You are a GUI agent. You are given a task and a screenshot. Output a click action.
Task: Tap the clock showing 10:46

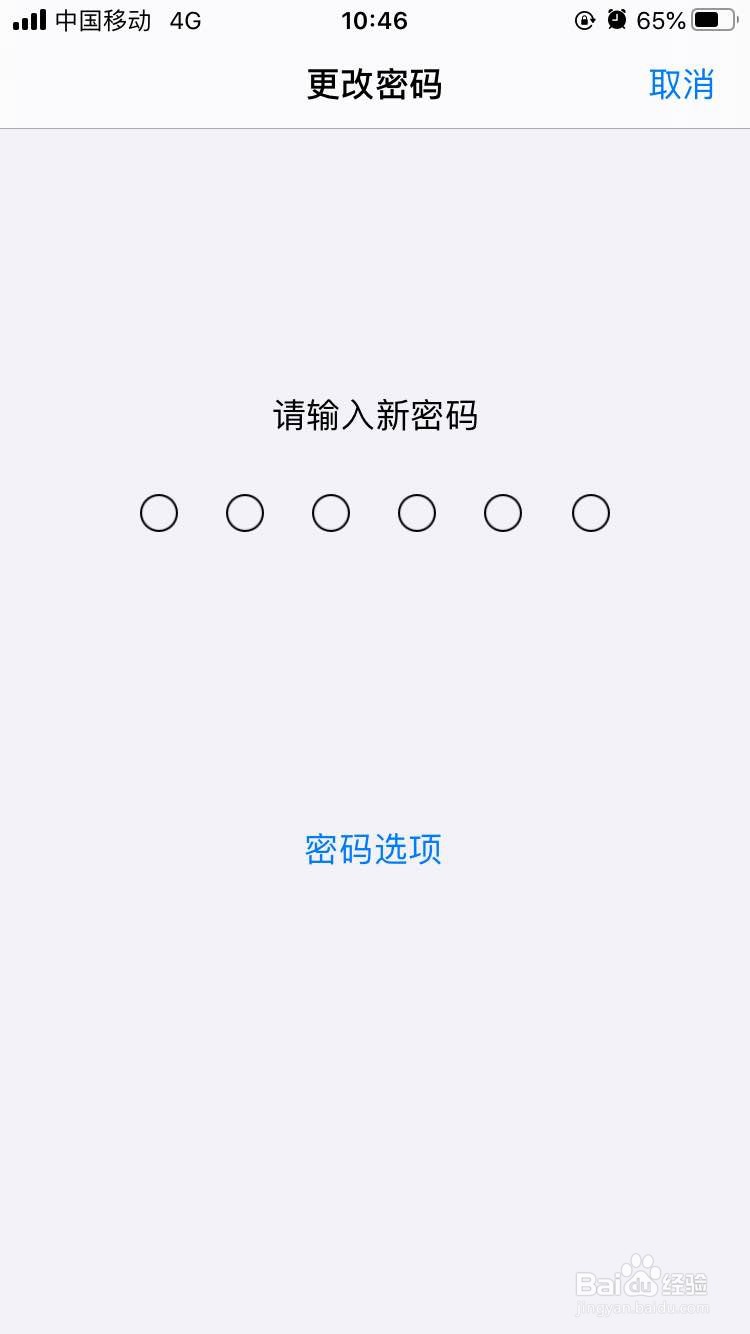(x=374, y=20)
